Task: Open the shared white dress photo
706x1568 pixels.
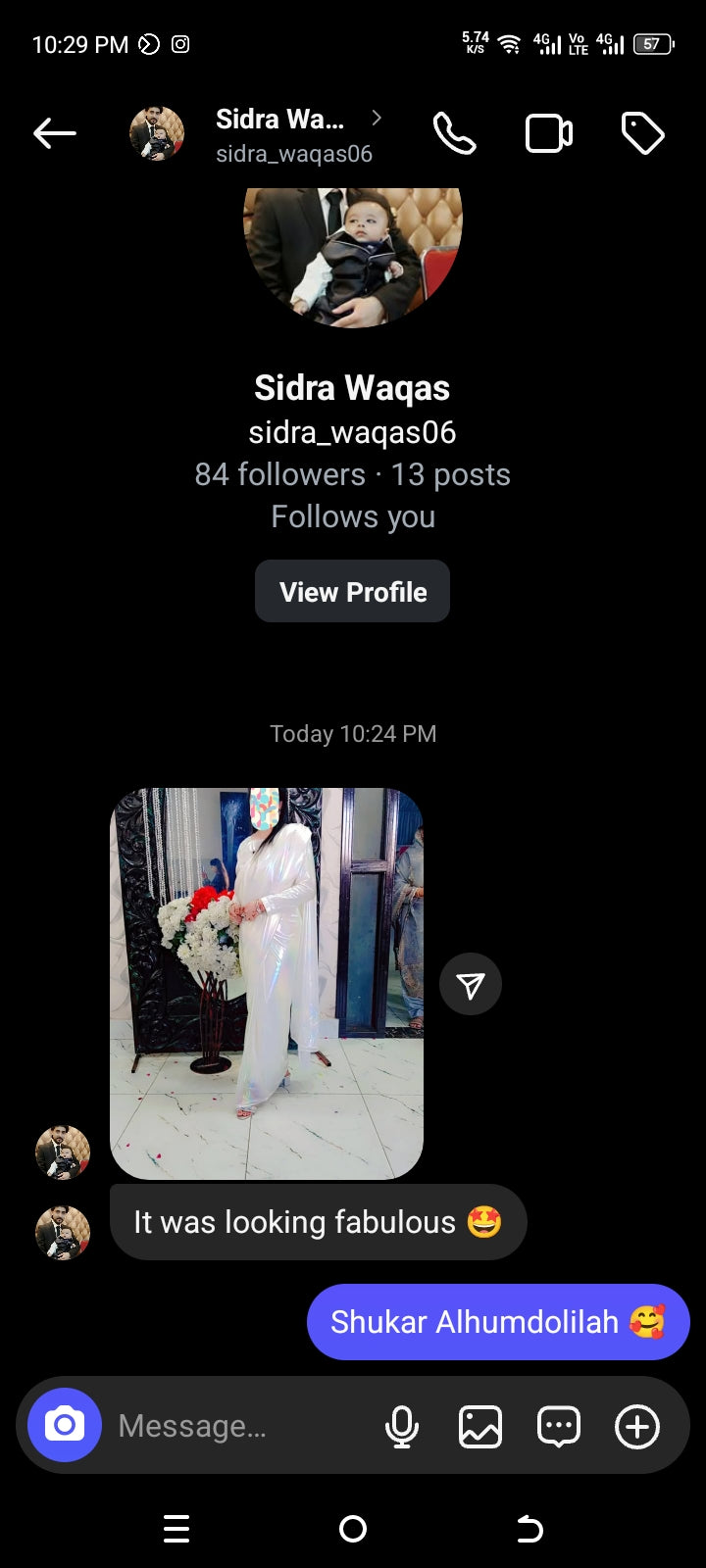Action: (266, 983)
